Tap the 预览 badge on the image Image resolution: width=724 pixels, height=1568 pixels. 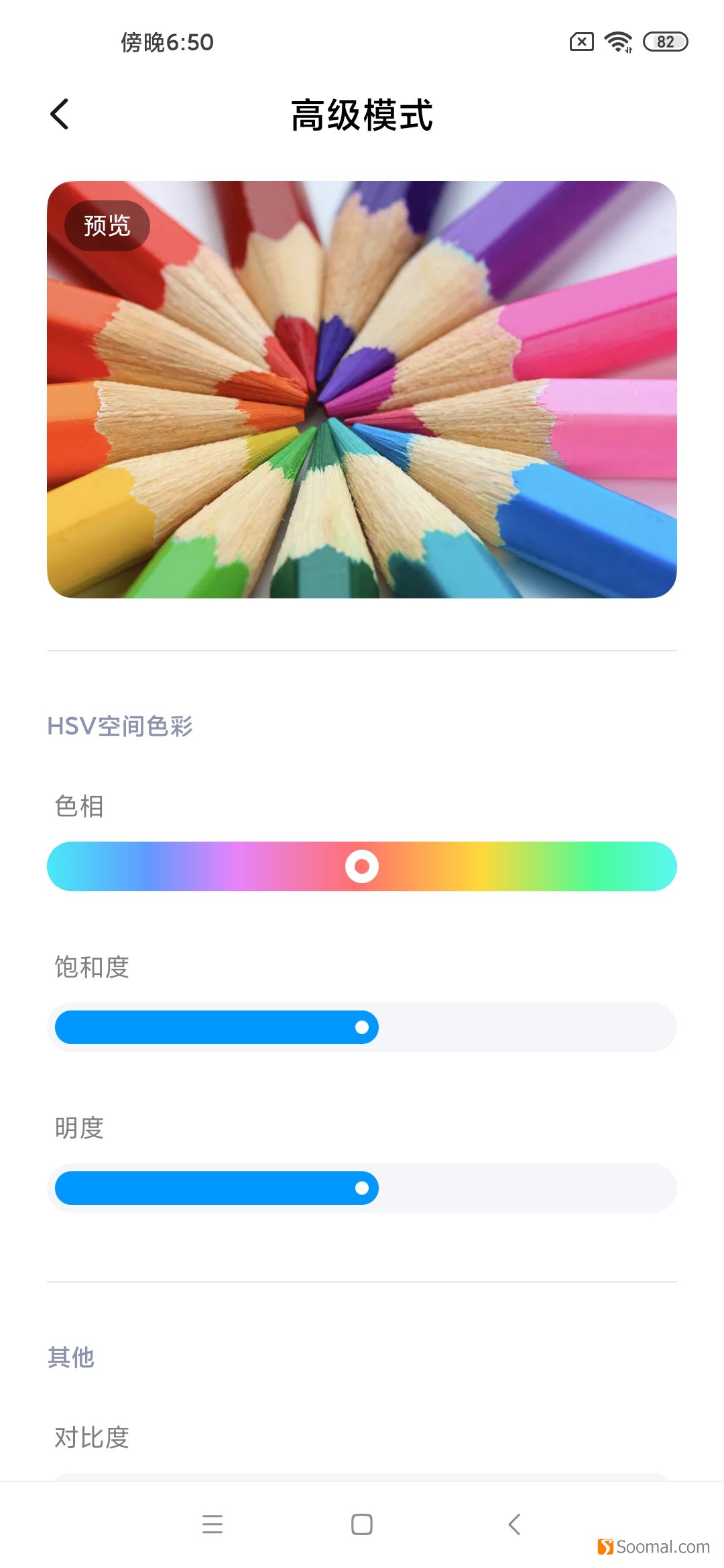[x=107, y=225]
